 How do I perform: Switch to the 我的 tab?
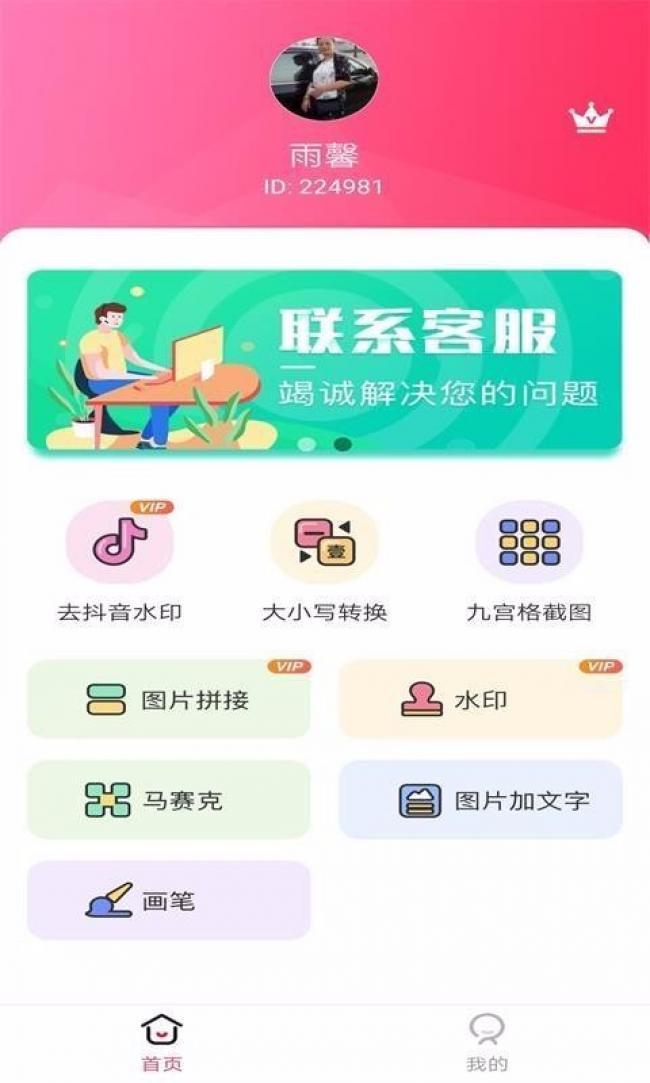point(487,1042)
